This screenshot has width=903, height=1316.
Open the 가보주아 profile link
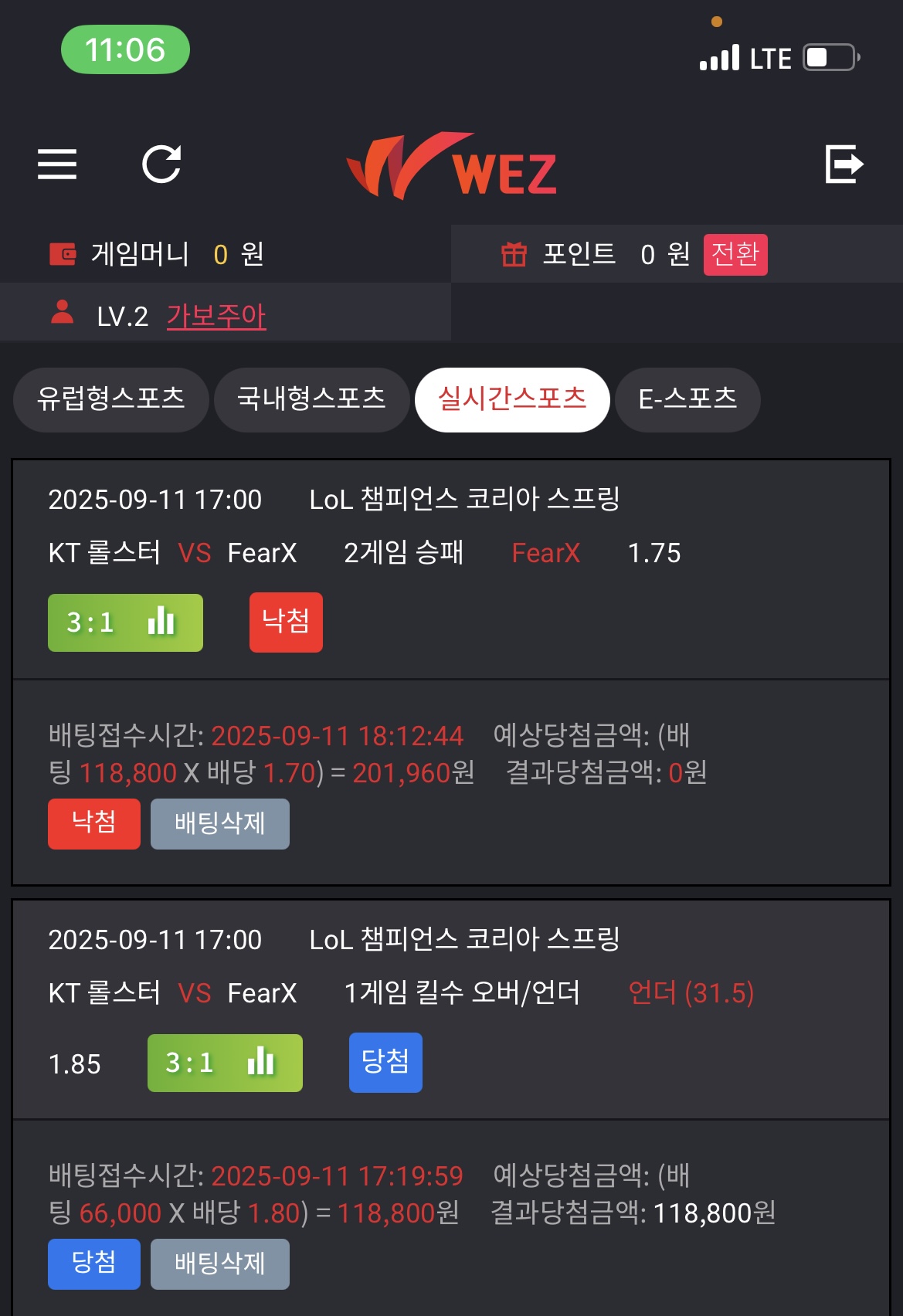(216, 316)
